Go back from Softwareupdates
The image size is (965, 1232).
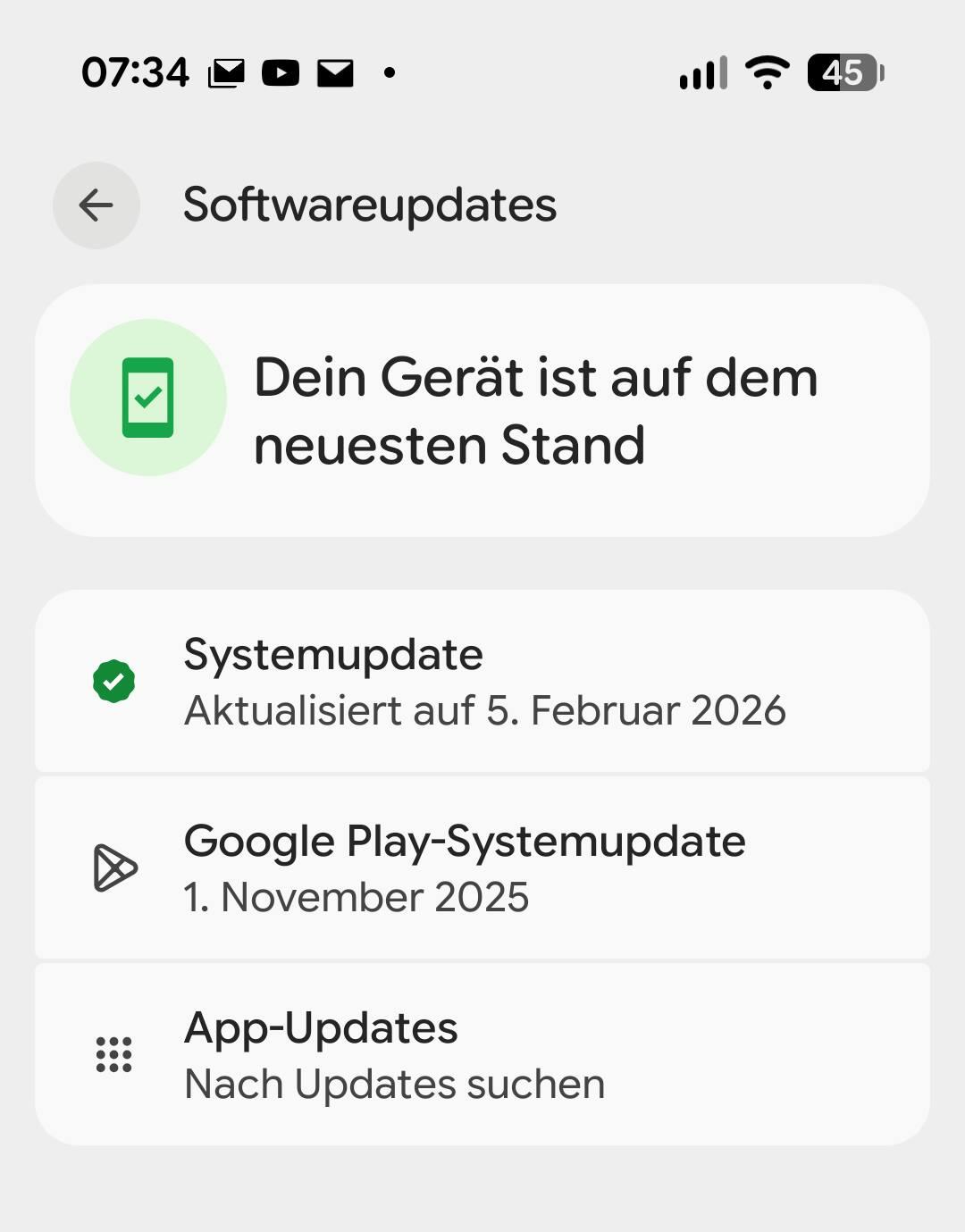pos(96,205)
